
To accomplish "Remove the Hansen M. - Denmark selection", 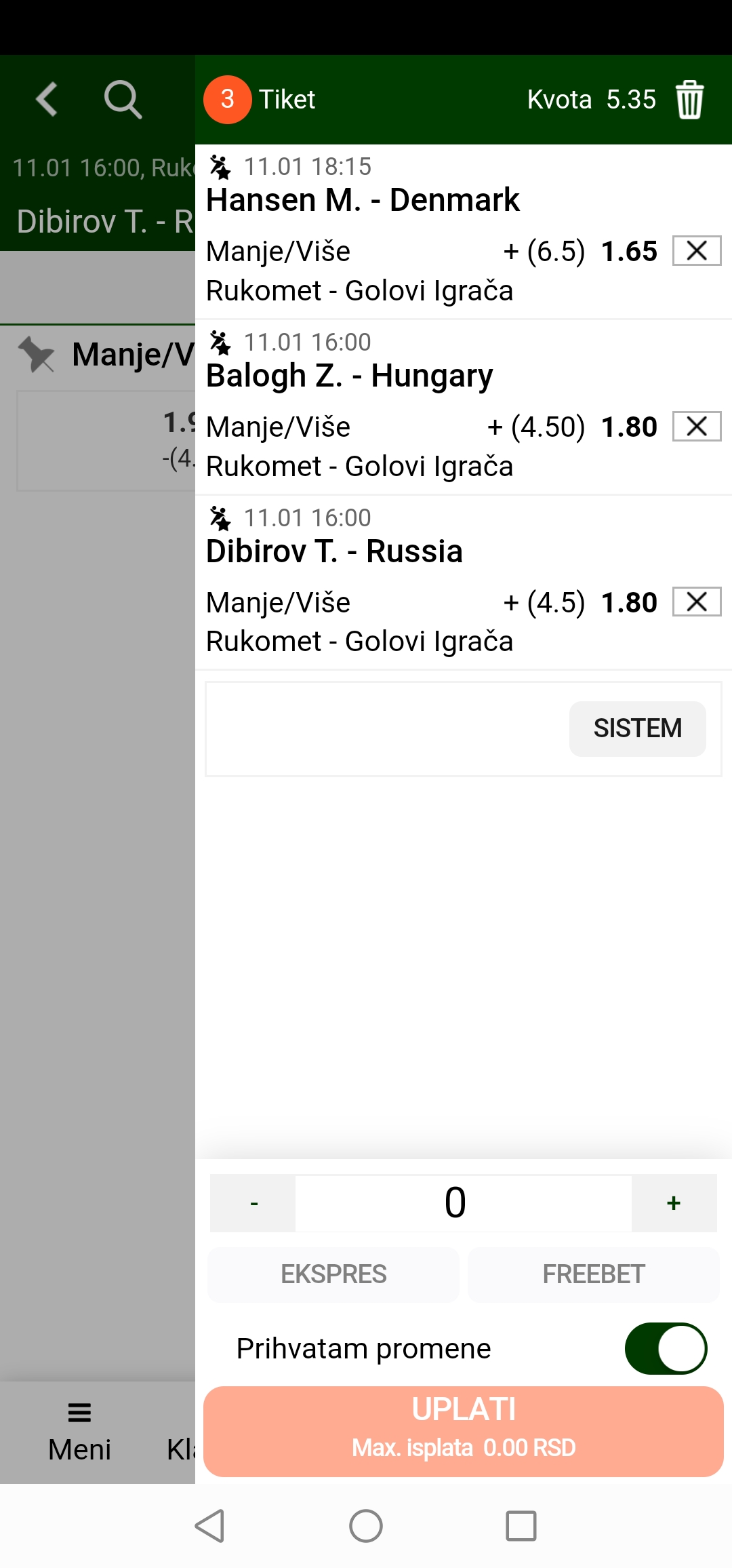I will [x=697, y=251].
